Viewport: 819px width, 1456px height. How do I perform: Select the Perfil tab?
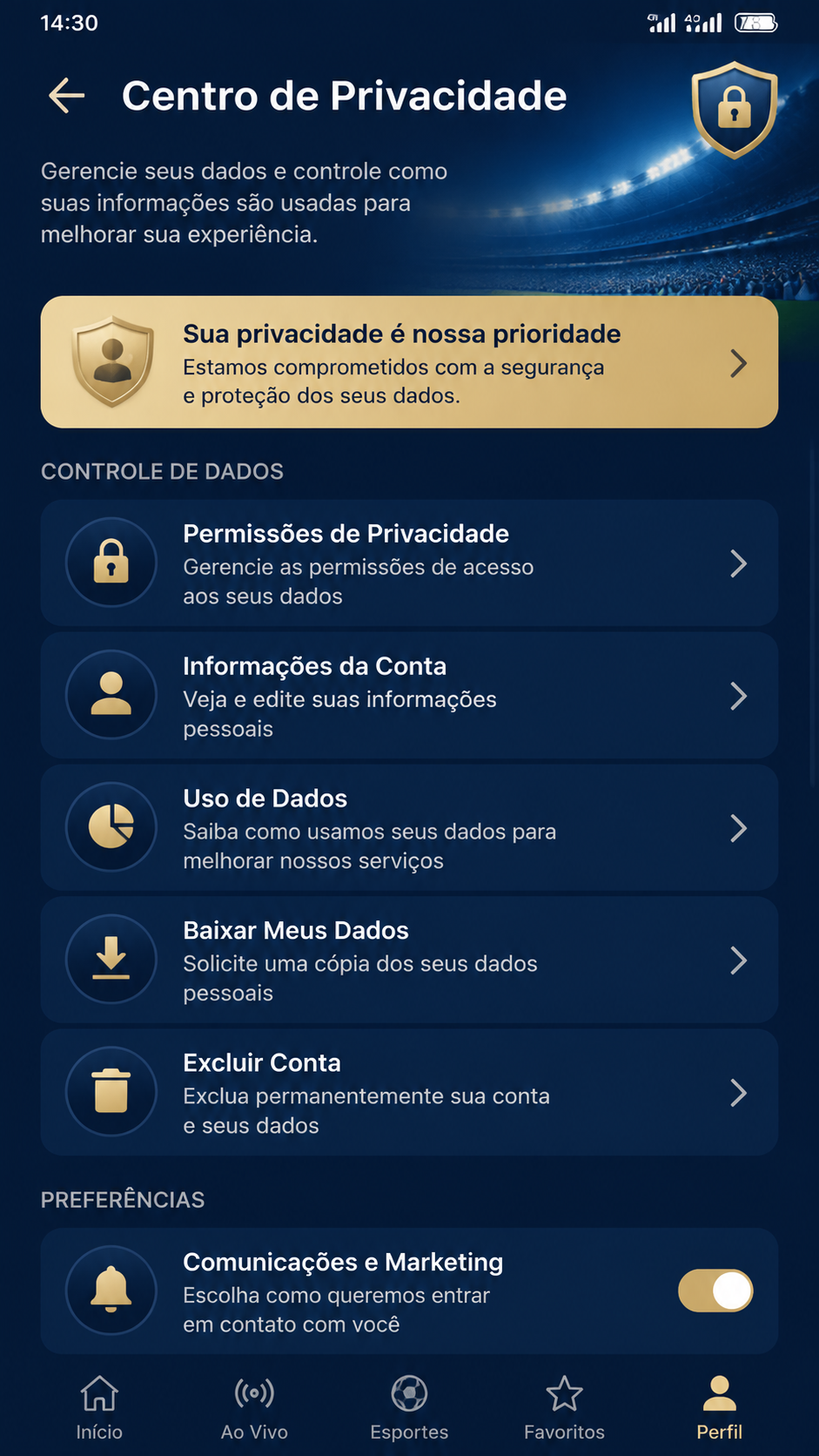(719, 1408)
